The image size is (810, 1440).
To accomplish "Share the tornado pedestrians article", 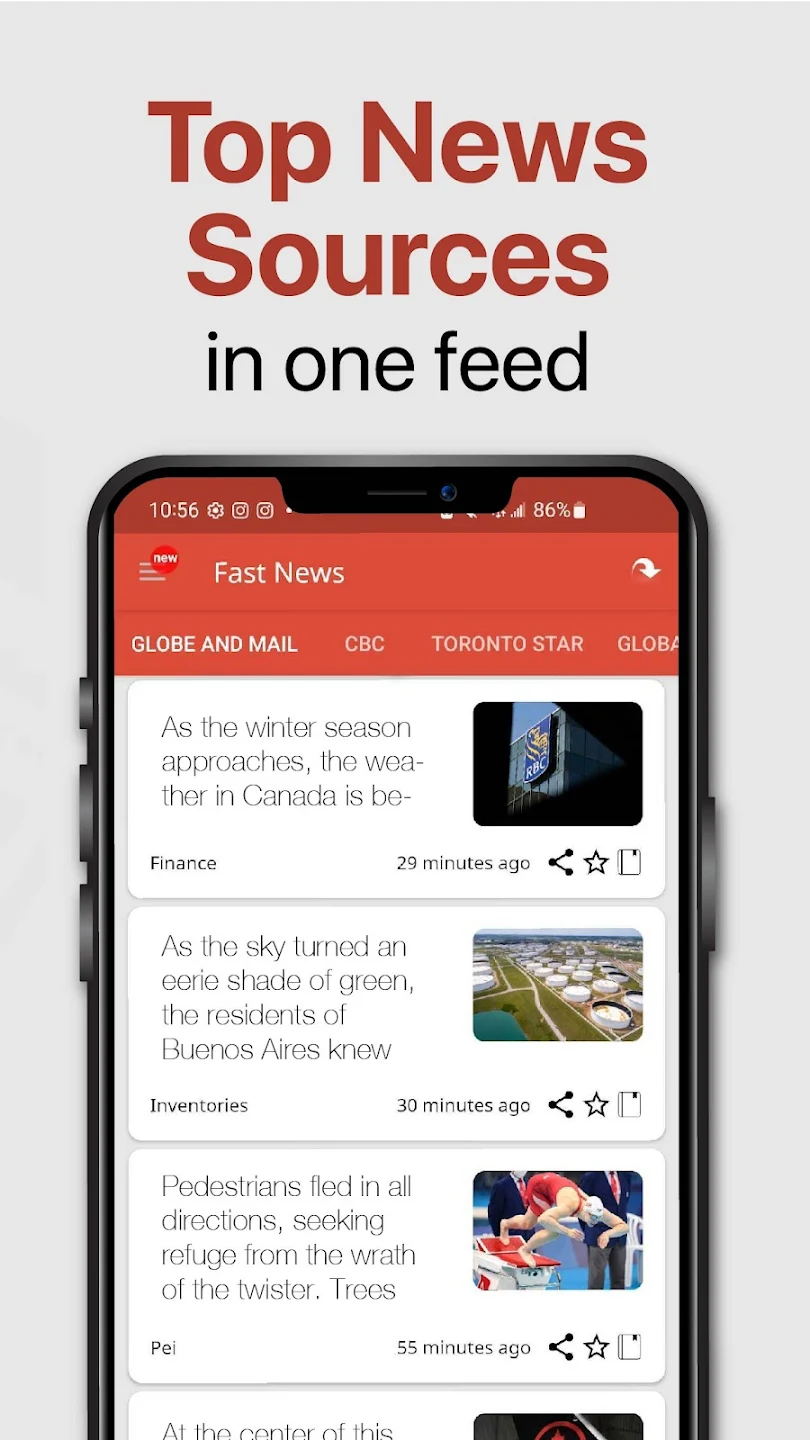I will (561, 1347).
